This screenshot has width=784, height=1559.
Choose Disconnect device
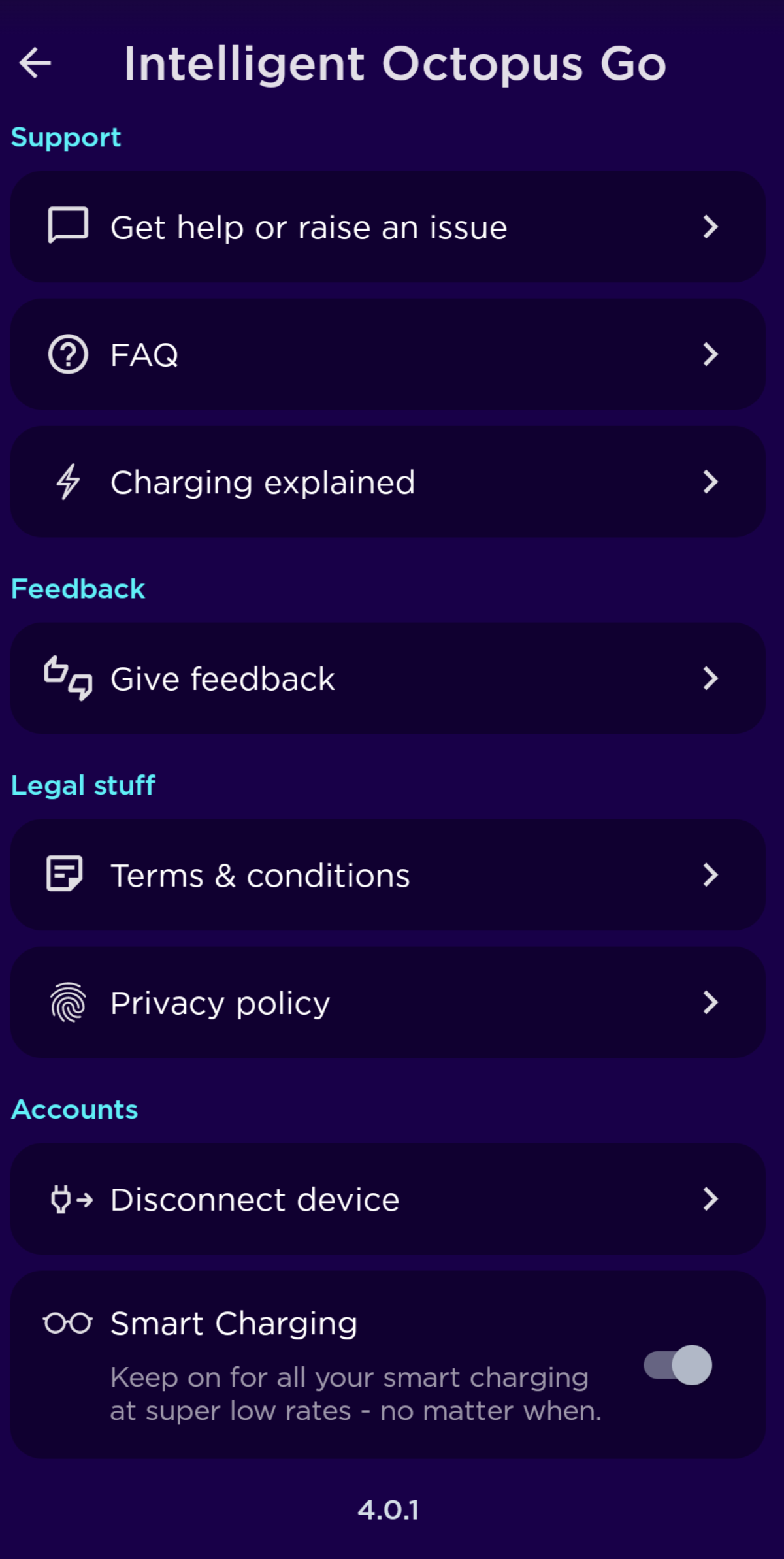pos(388,1199)
